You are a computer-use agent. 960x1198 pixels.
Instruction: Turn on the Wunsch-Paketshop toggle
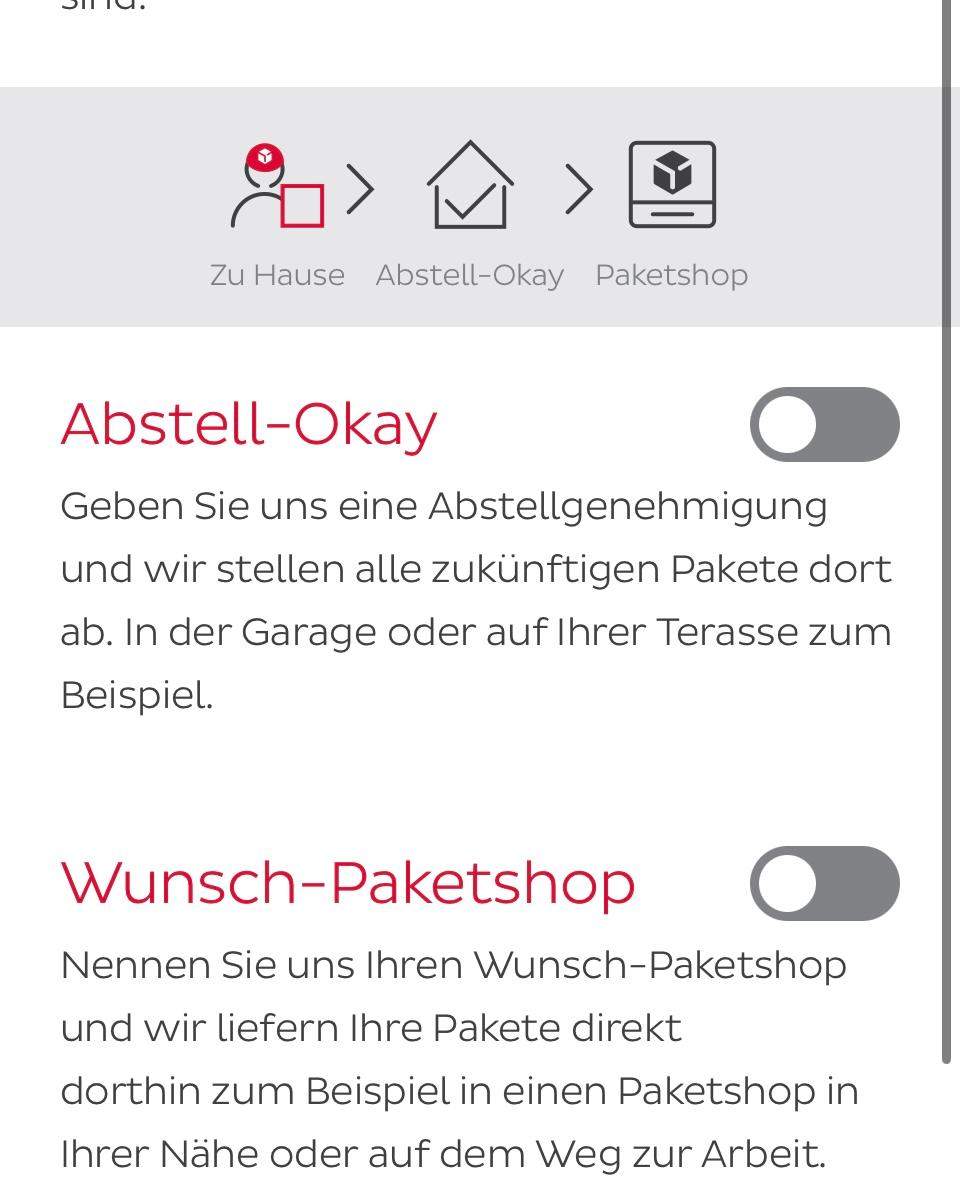823,883
